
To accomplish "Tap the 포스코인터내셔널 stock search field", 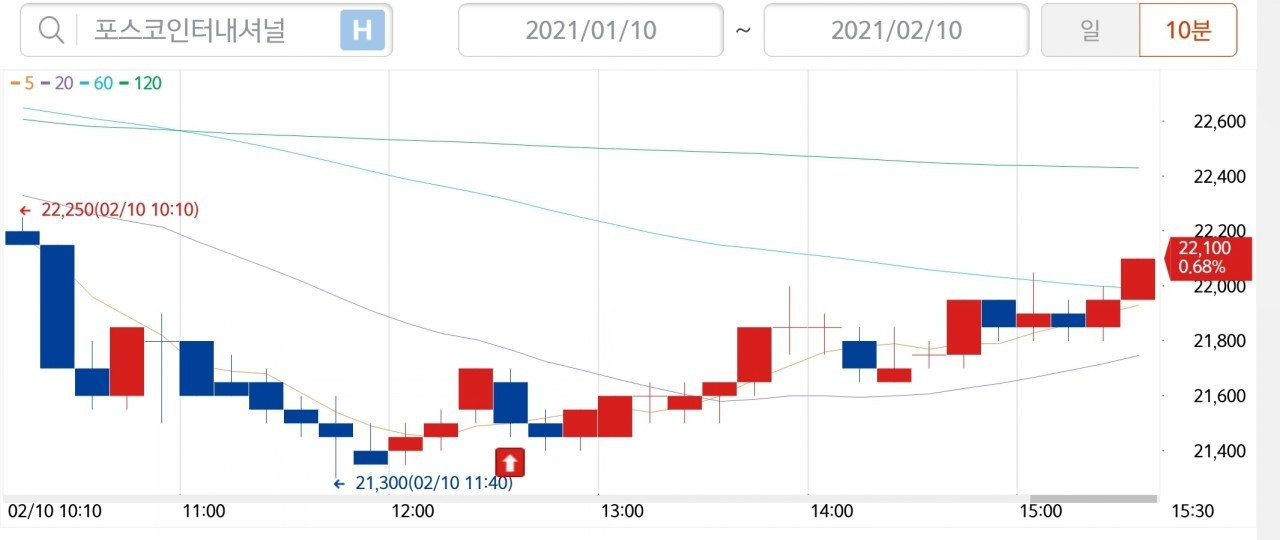I will 190,30.
